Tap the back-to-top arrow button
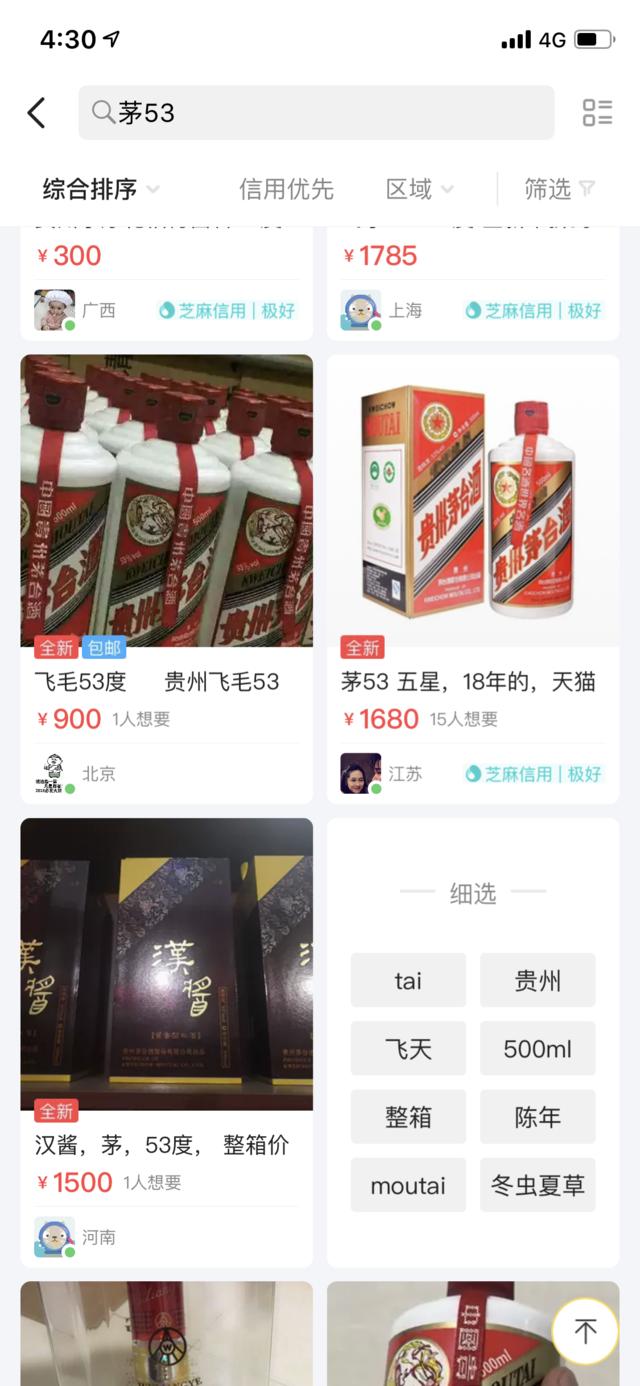 click(x=585, y=1331)
